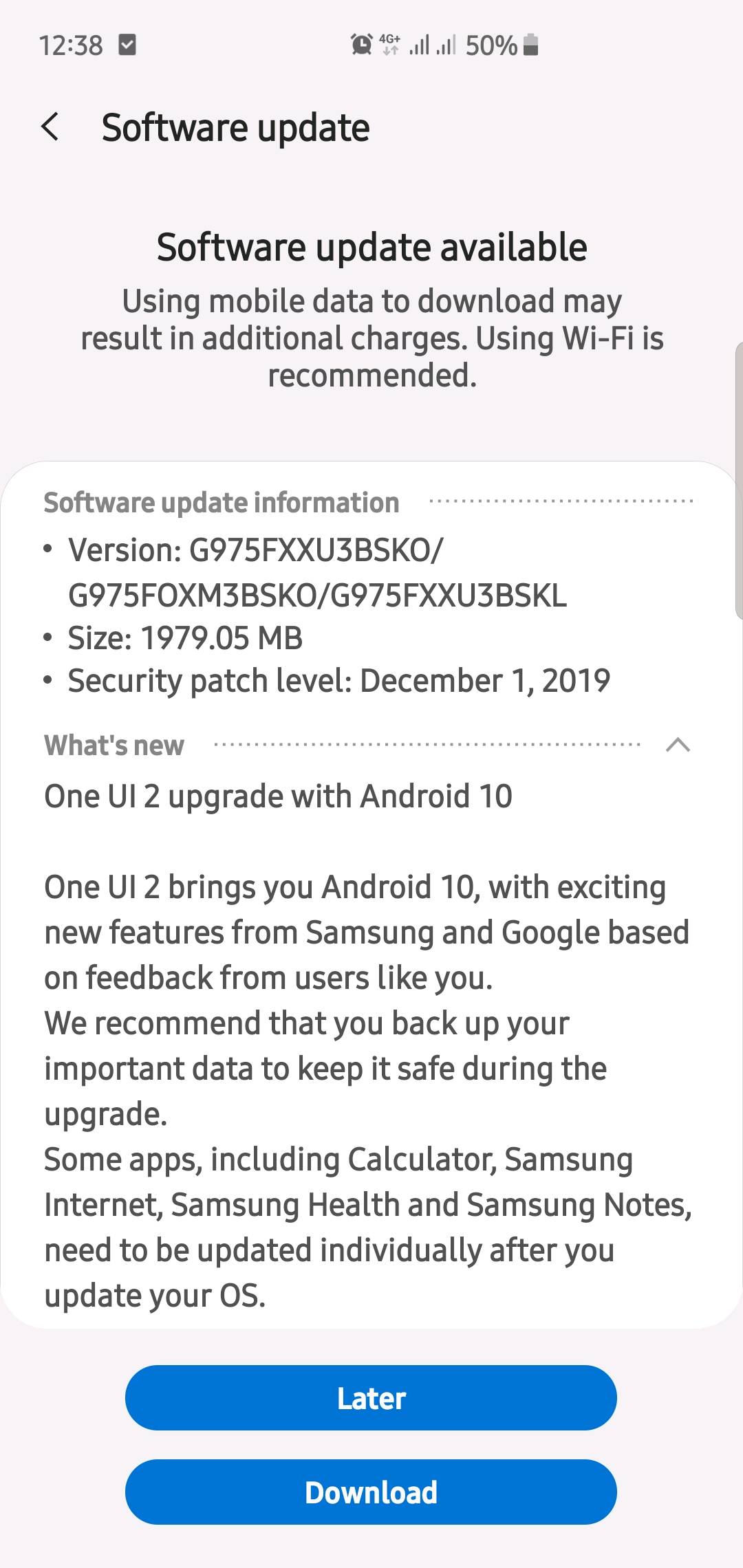Tap Later to postpone the update
743x1568 pixels.
(371, 1398)
